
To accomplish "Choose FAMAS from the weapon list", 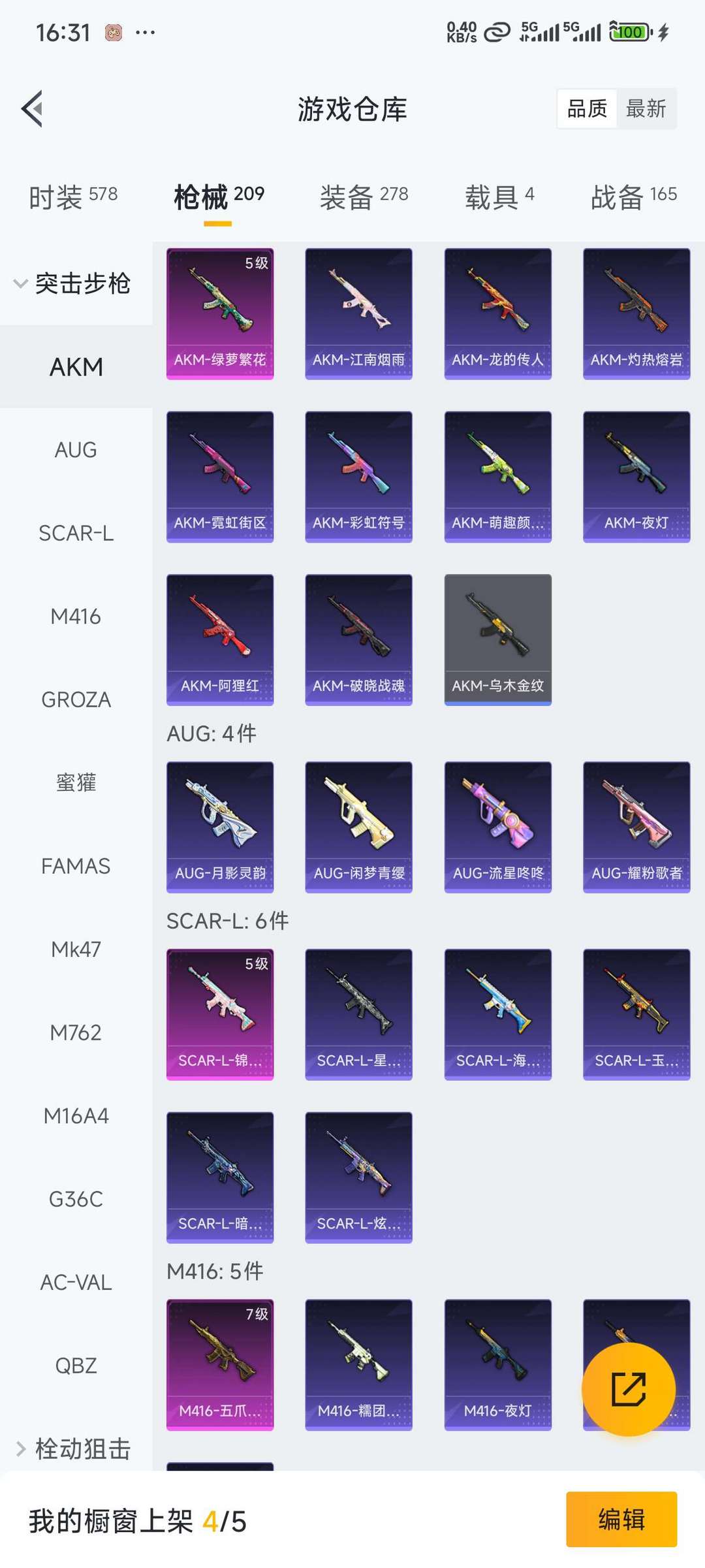I will coord(76,866).
